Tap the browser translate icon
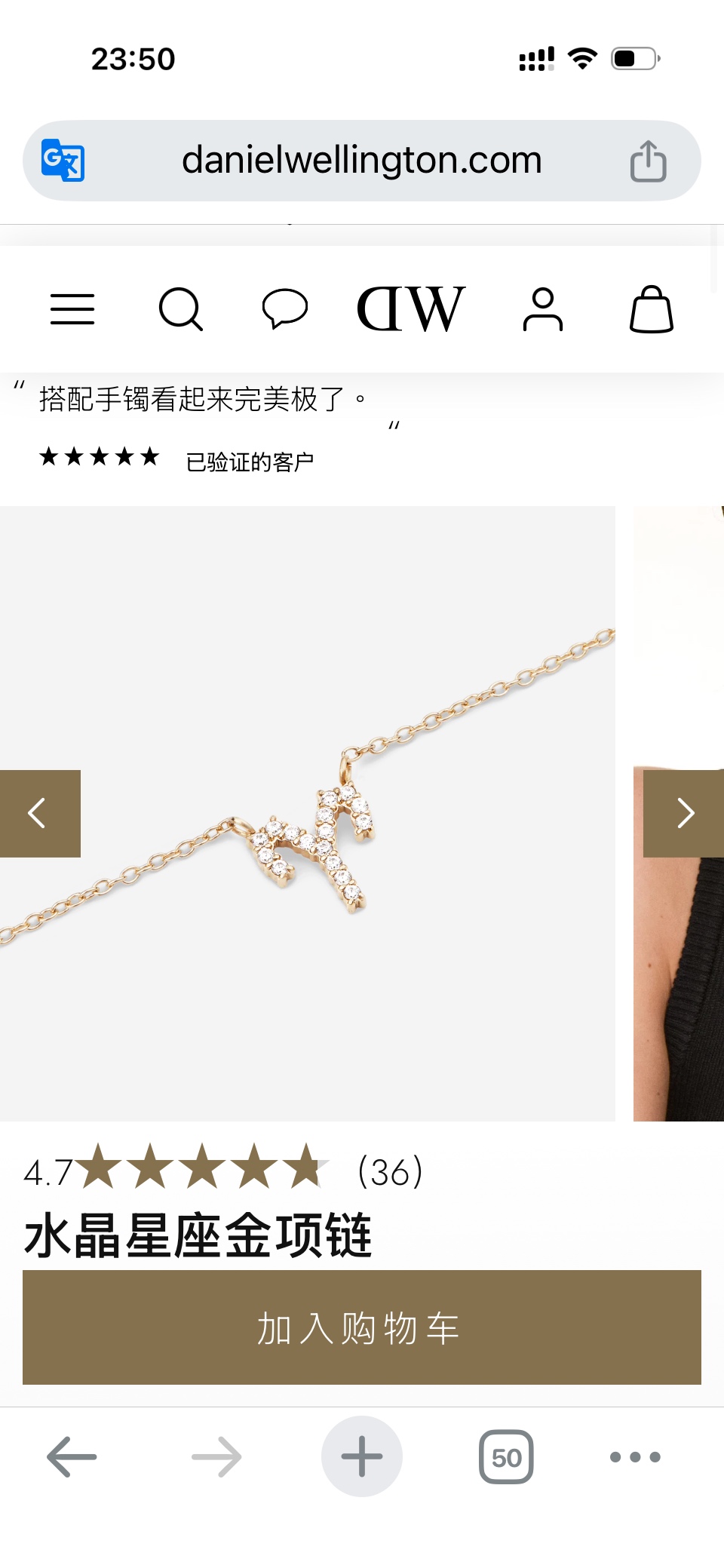The image size is (724, 1568). click(63, 161)
